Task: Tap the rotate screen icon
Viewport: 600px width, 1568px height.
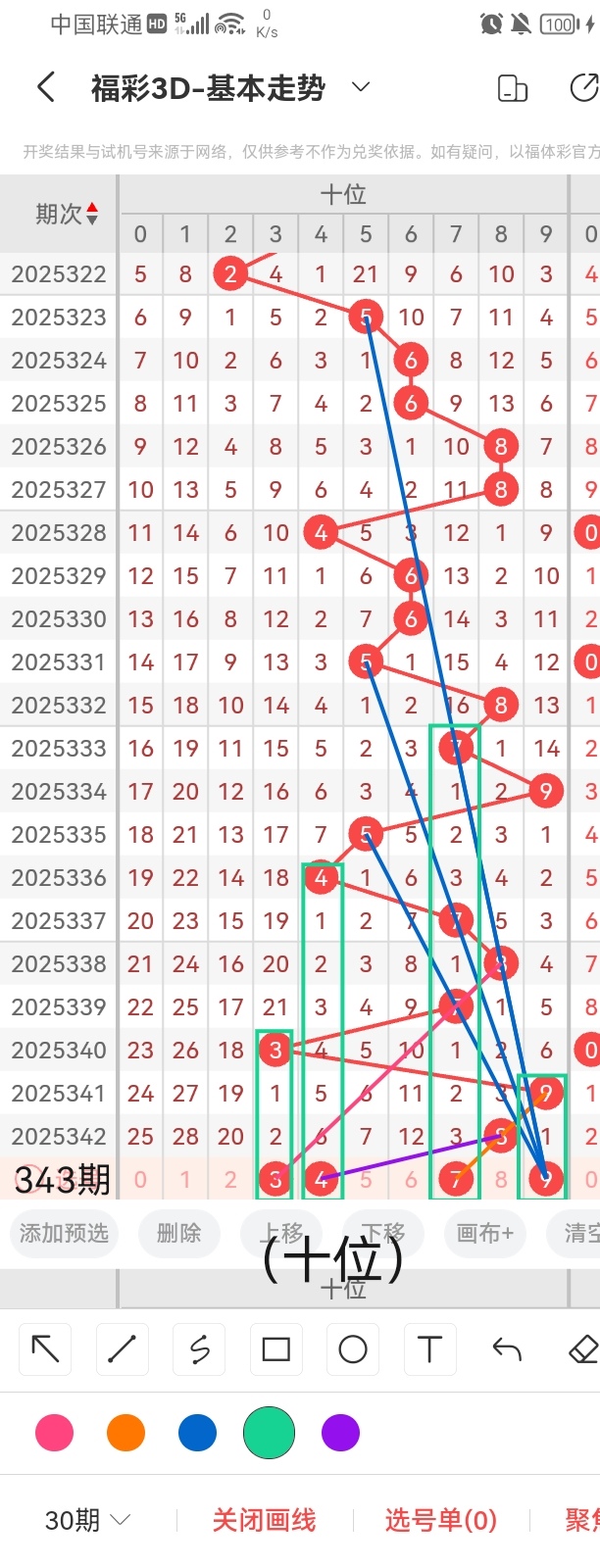Action: coord(513,88)
